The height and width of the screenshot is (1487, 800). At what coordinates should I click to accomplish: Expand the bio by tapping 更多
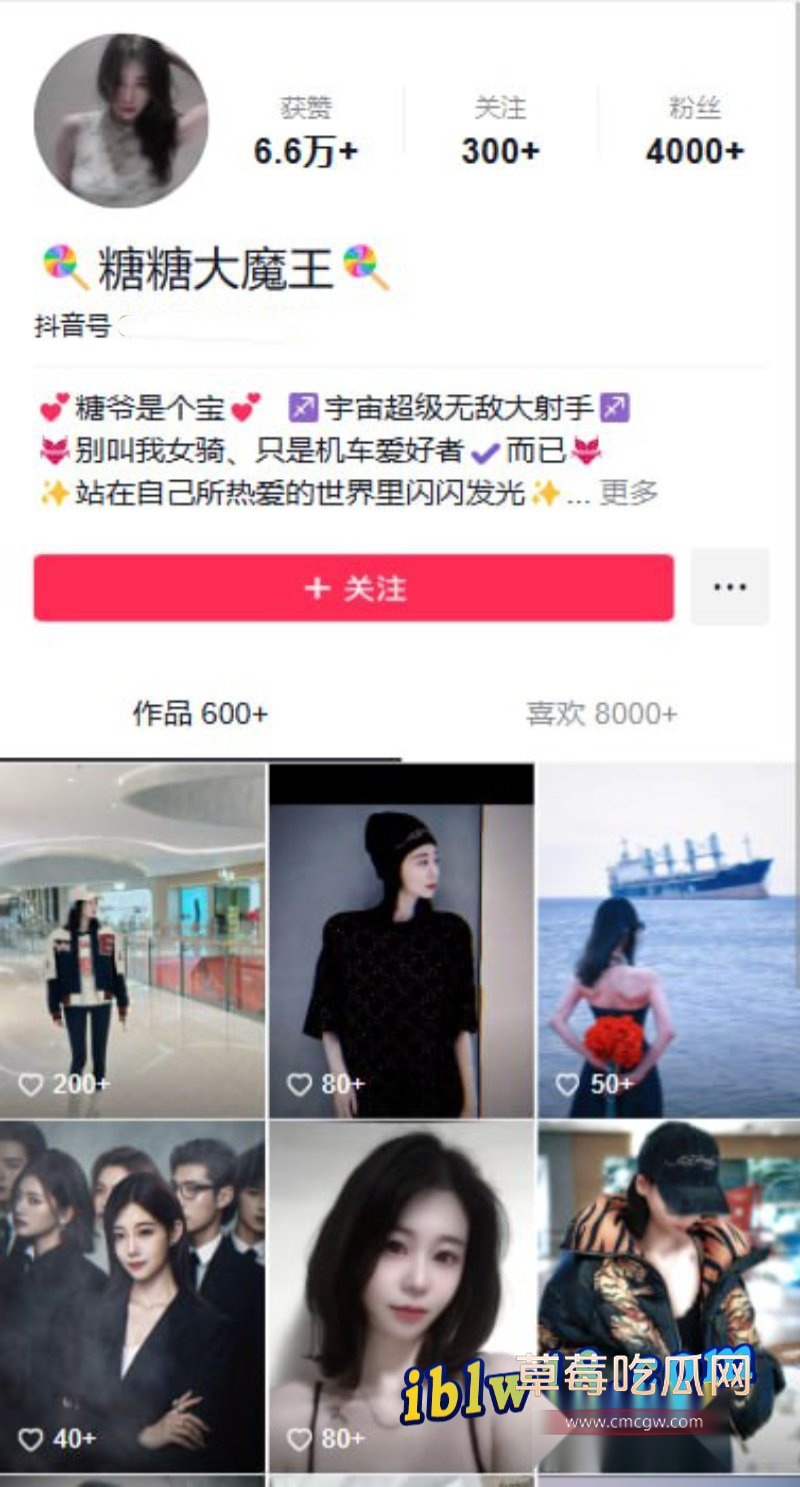click(629, 493)
